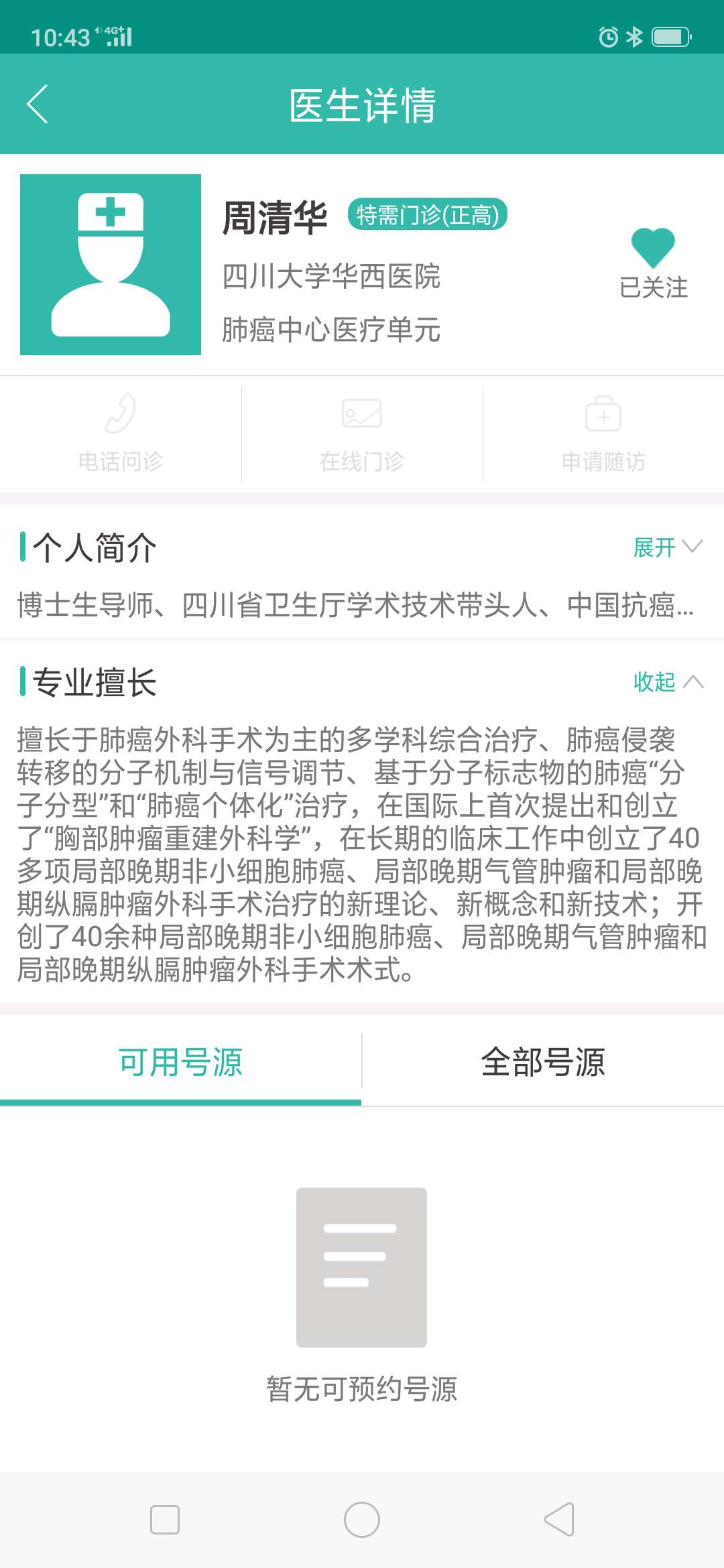724x1568 pixels.
Task: Unfollow doctor by tapping the heart
Action: [653, 248]
